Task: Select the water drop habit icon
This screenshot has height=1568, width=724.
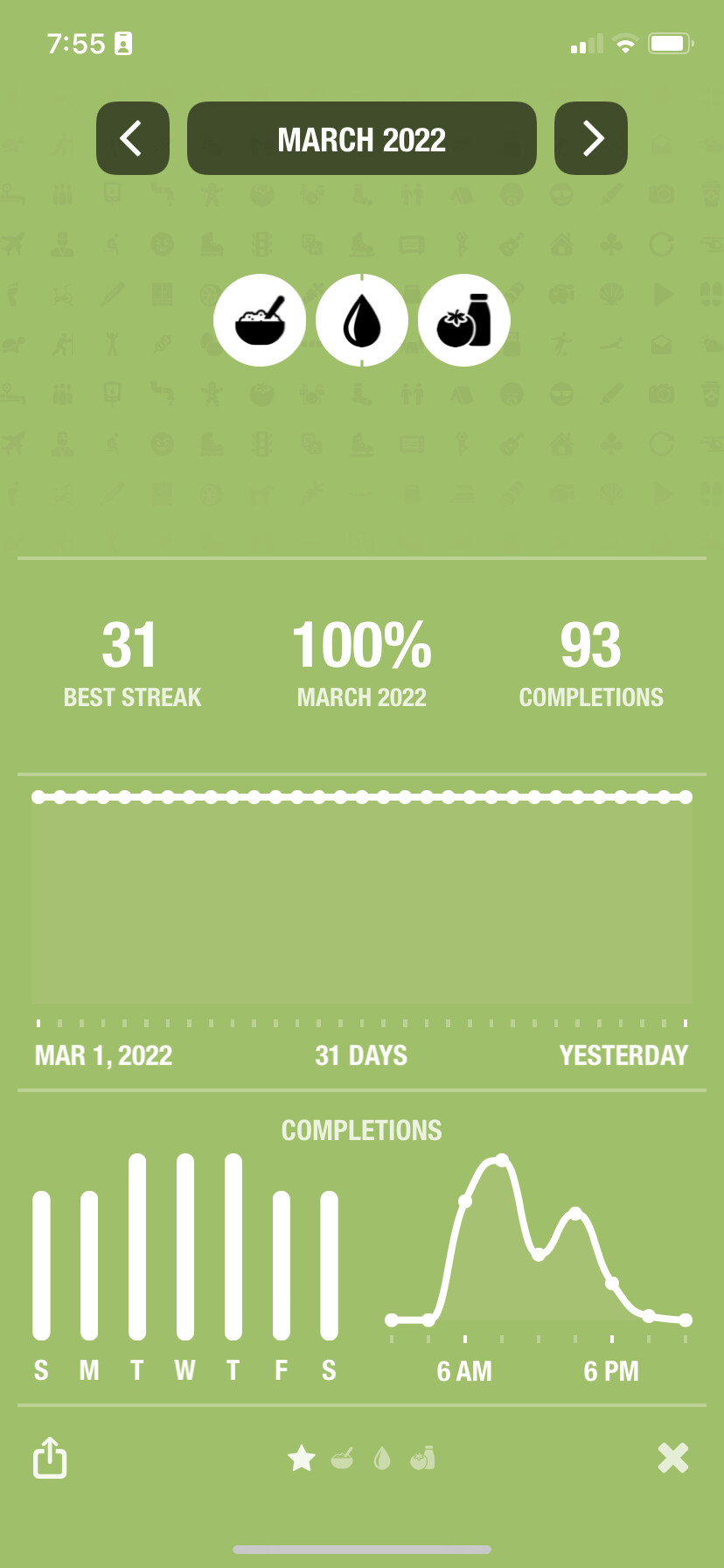Action: click(x=361, y=320)
